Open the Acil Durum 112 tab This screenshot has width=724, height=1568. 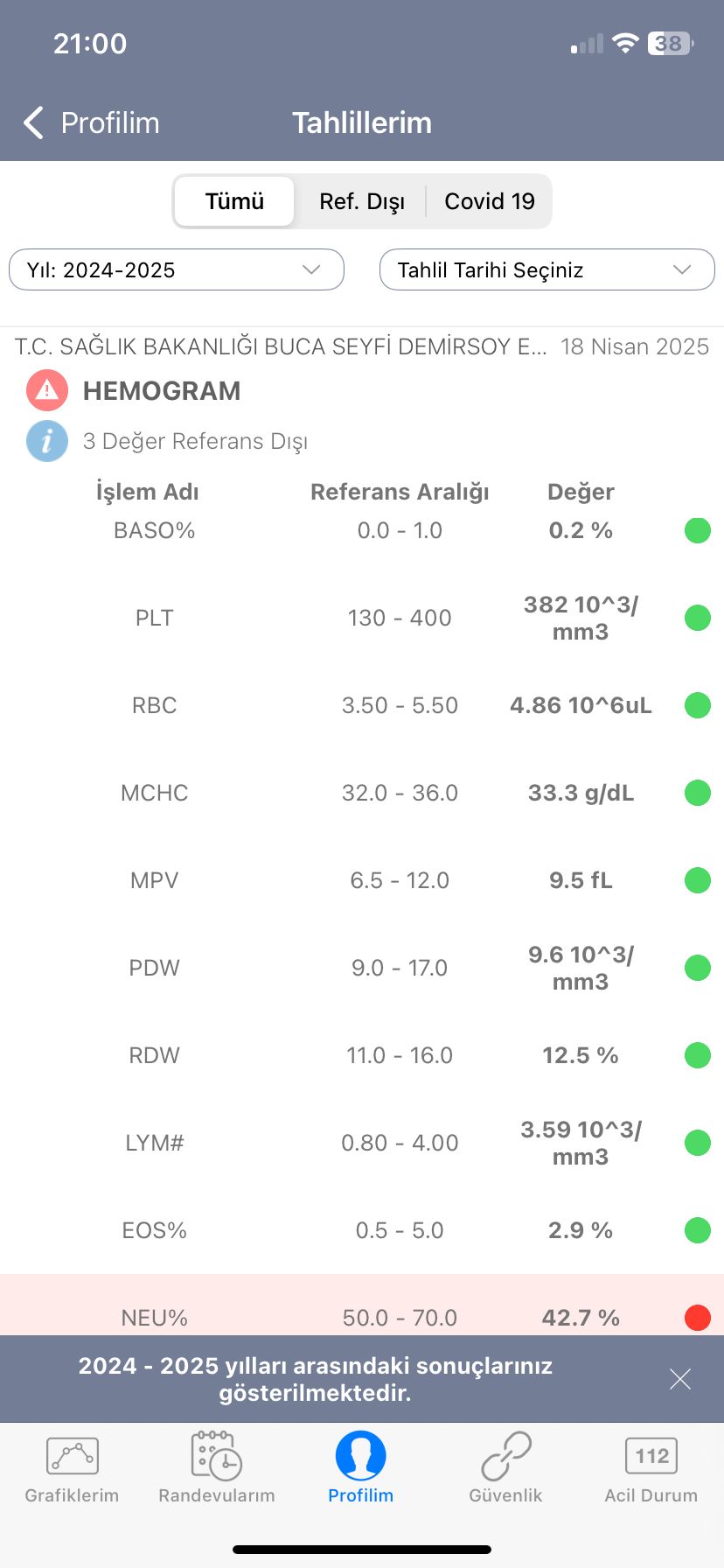pos(651,1468)
